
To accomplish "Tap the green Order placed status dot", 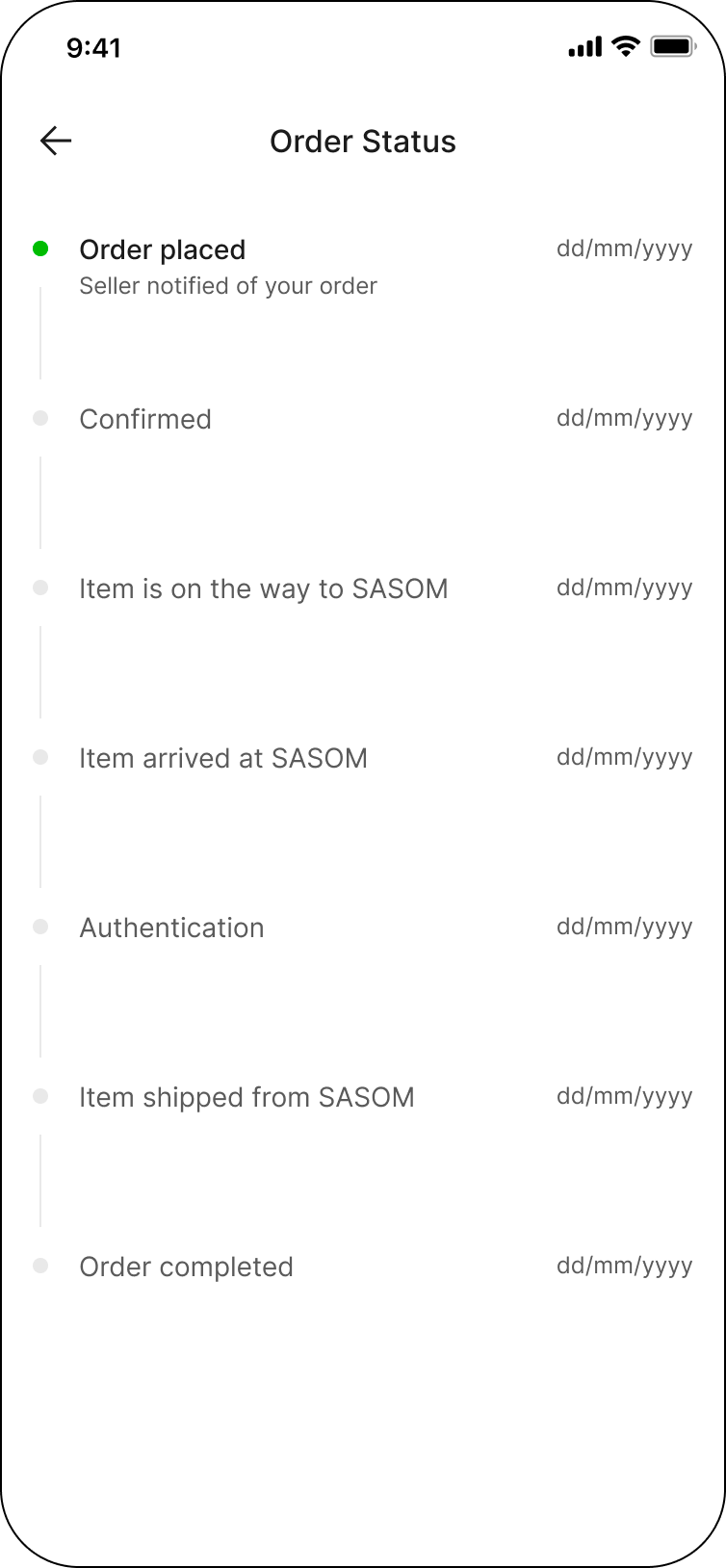I will pos(40,248).
